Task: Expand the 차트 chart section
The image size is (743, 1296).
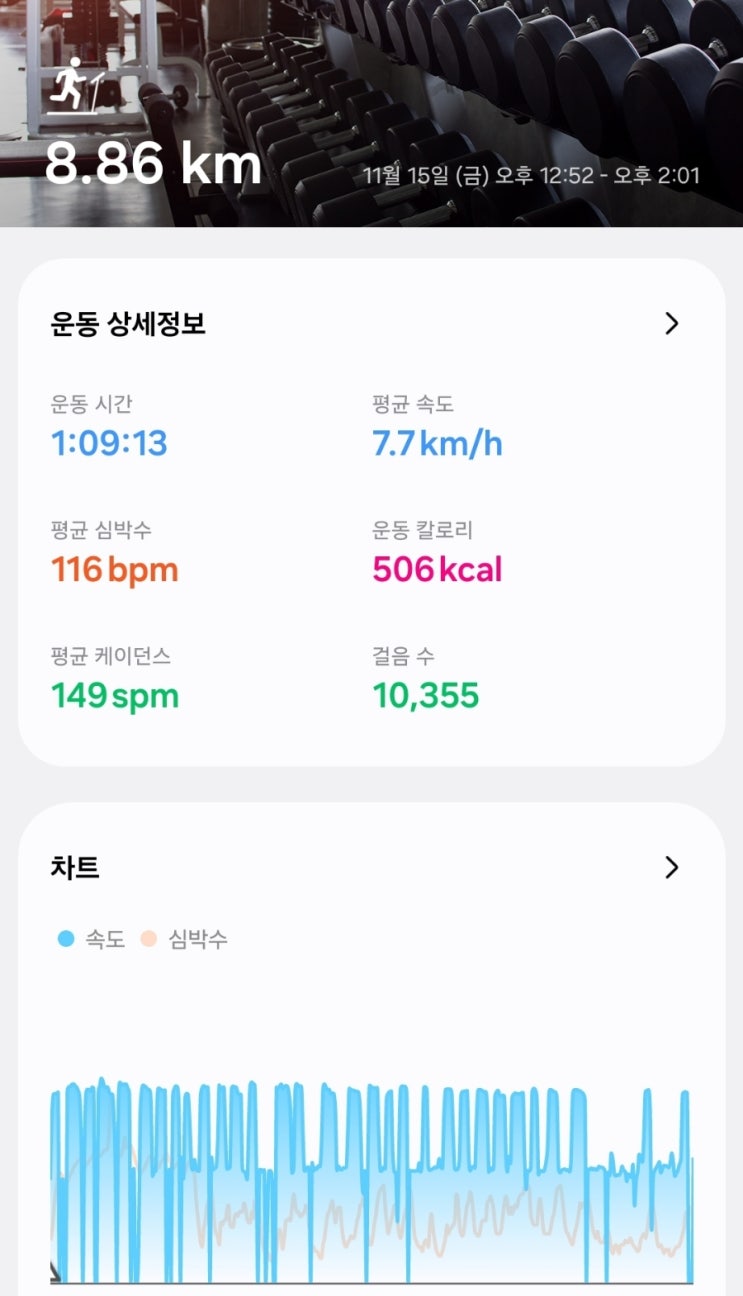Action: (671, 867)
